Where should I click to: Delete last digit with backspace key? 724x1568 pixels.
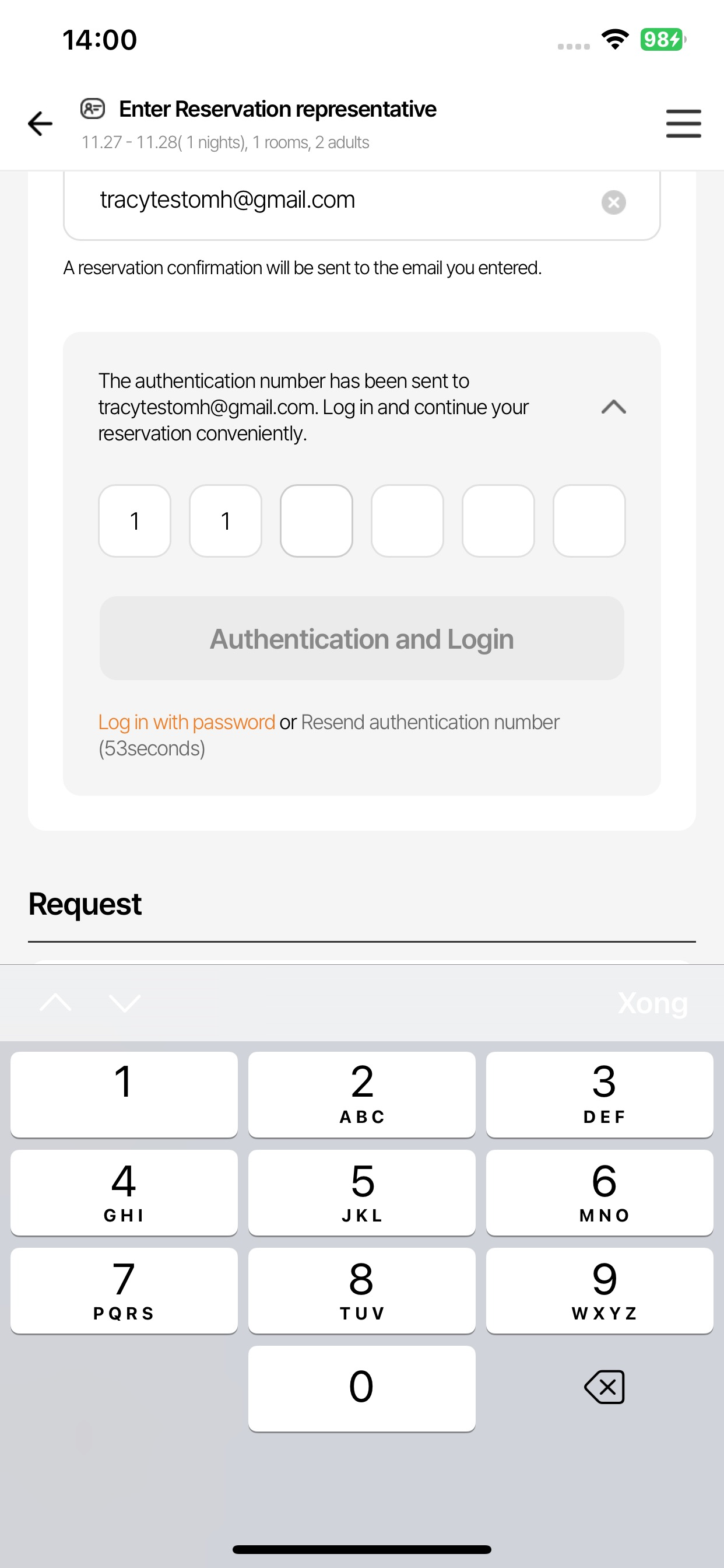point(603,1387)
